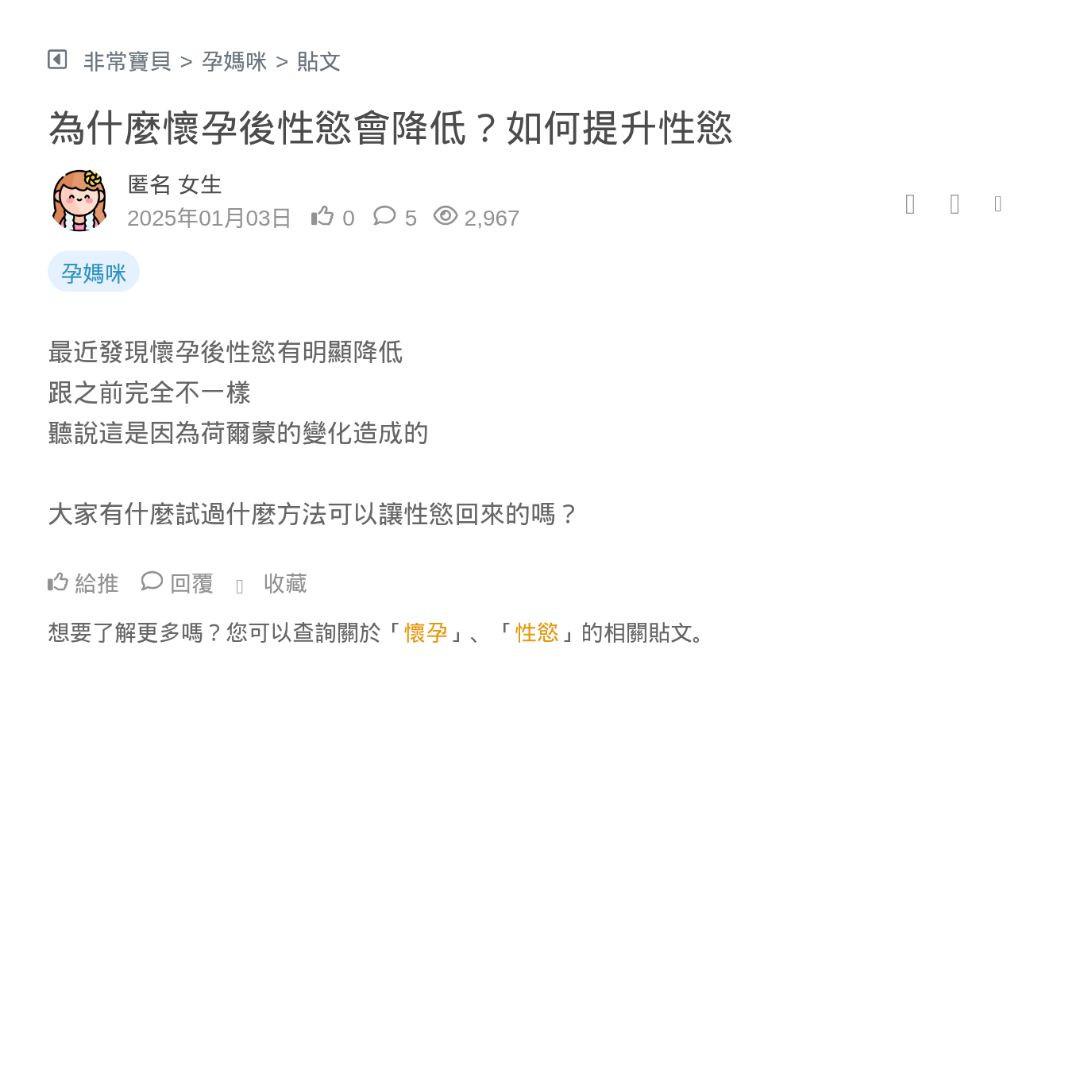Tap the back arrow icon in breadcrumb

(x=57, y=60)
